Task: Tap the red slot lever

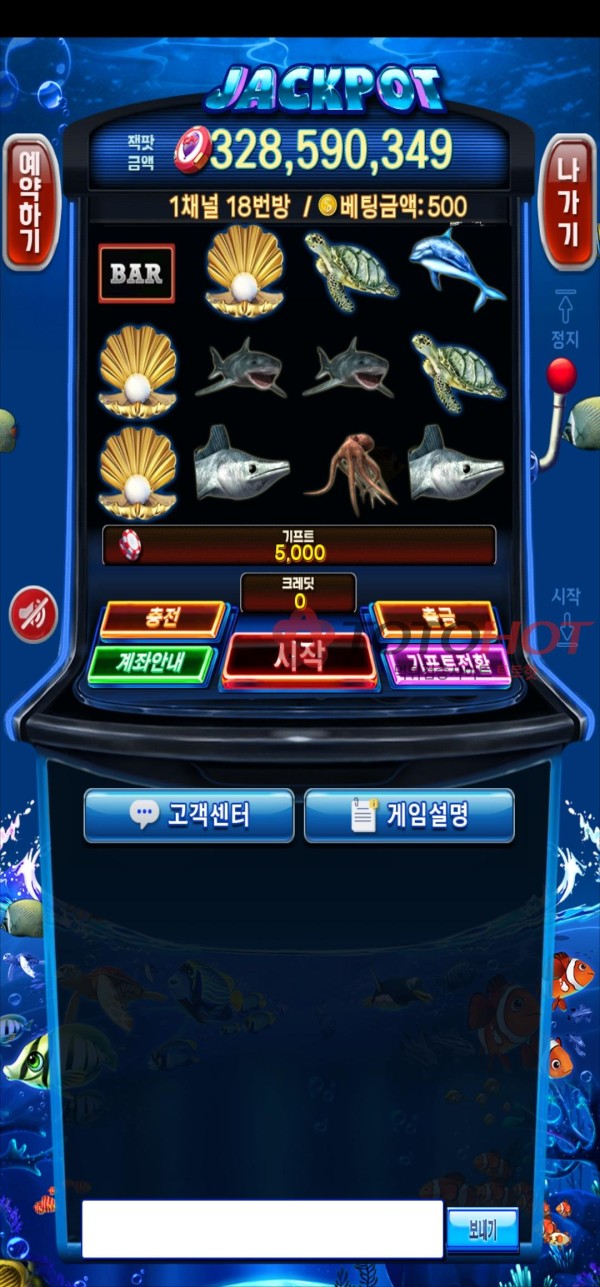Action: pos(560,378)
